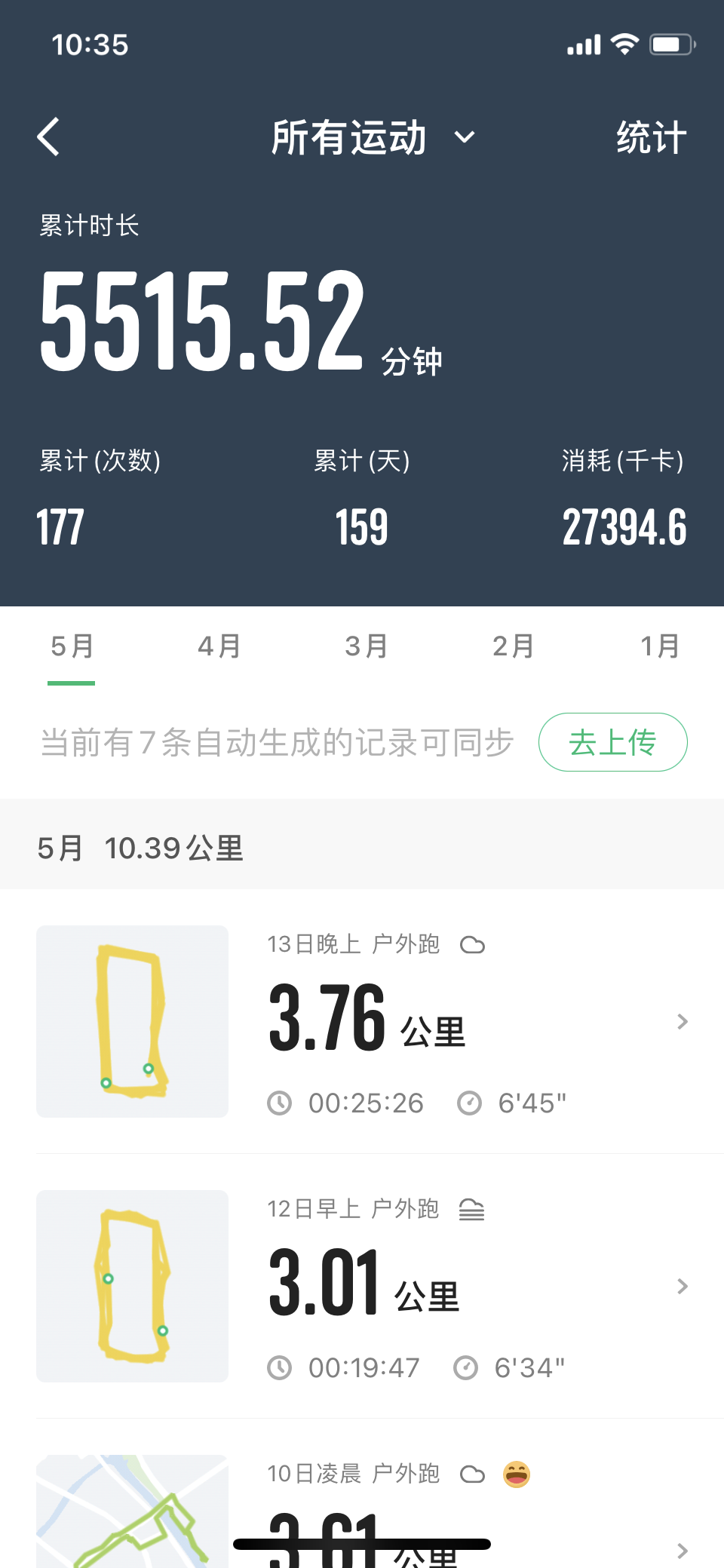Go back using the top-left arrow
The height and width of the screenshot is (1568, 724).
tap(48, 137)
